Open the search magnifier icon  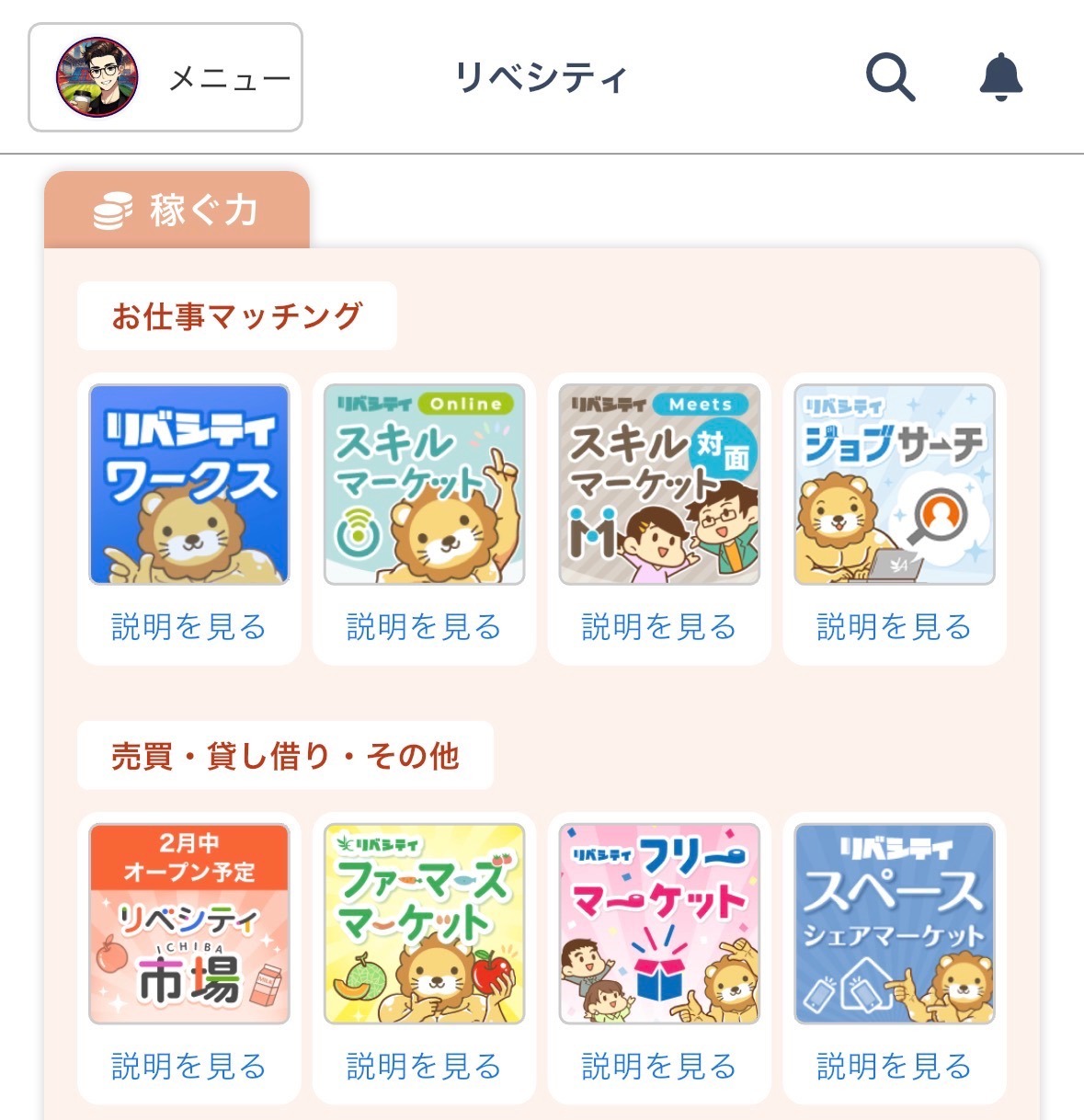(890, 77)
